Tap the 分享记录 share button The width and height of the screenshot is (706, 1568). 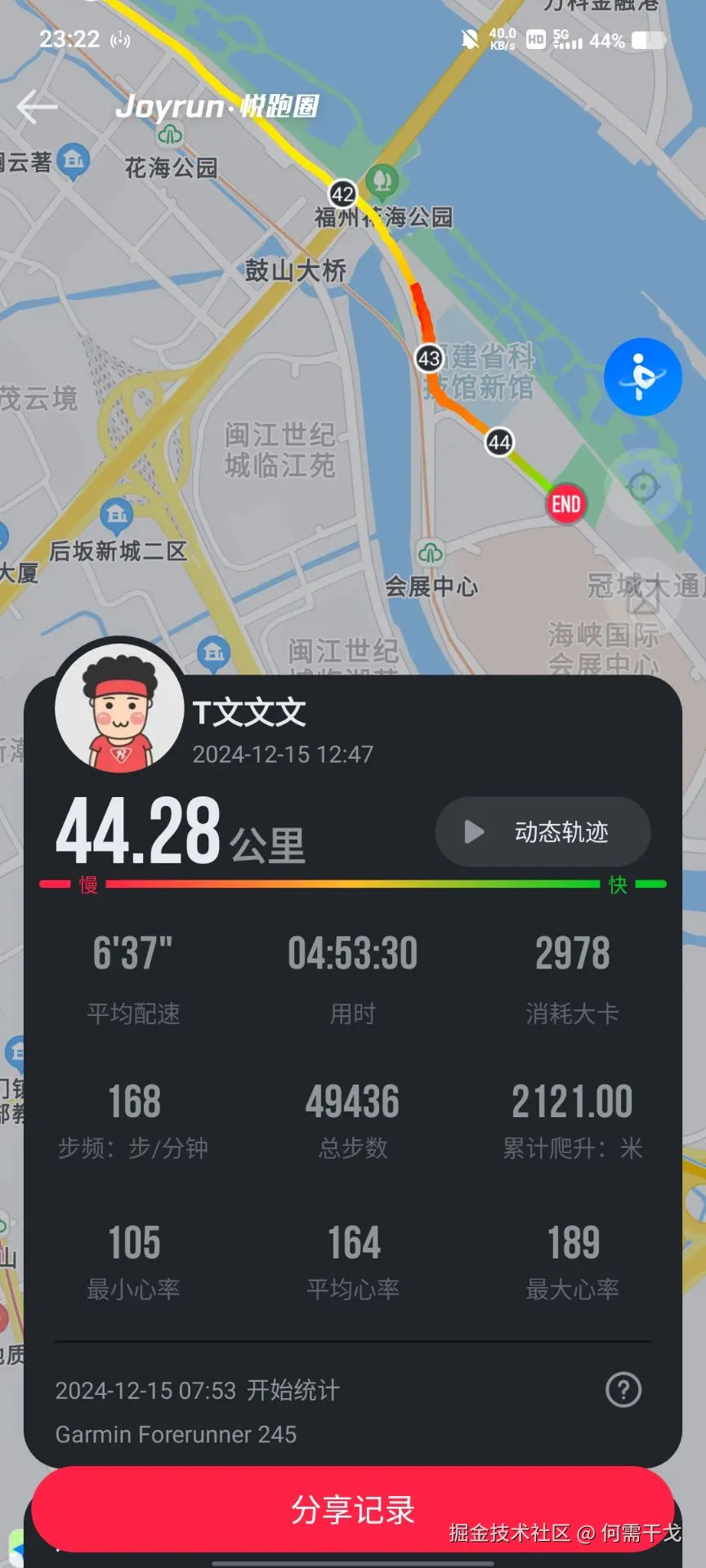(352, 1510)
